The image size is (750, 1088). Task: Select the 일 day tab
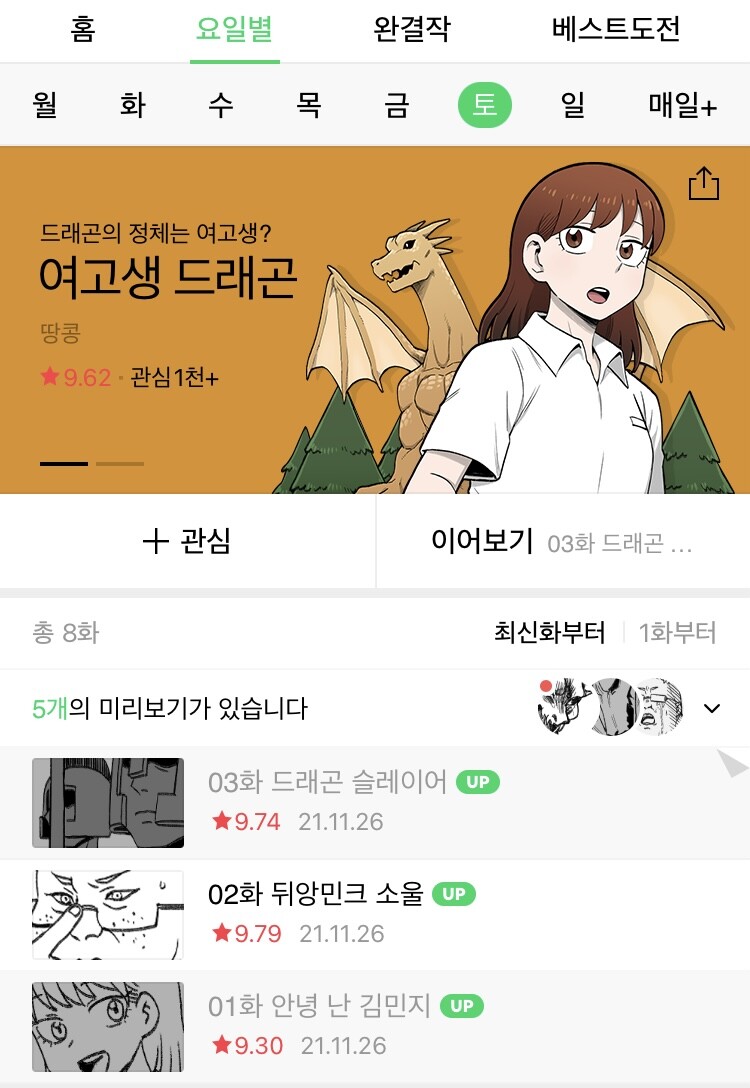pos(573,106)
